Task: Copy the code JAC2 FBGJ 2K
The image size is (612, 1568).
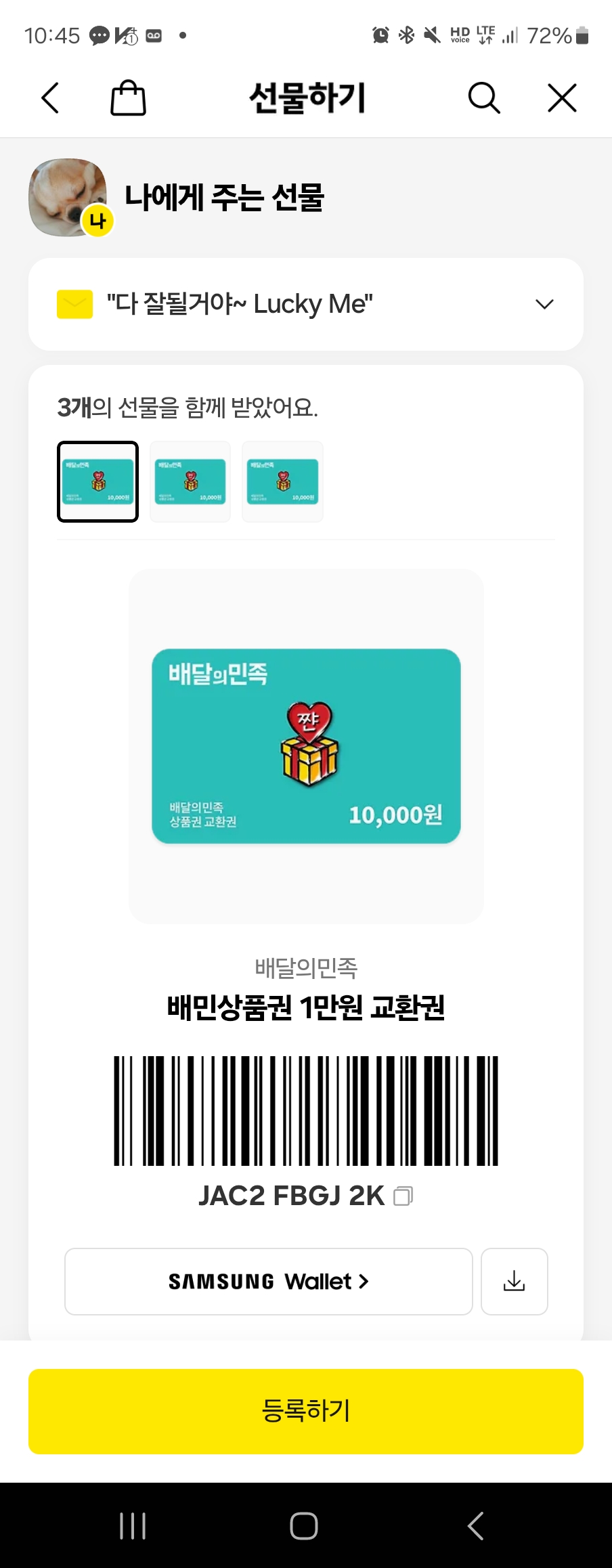Action: pyautogui.click(x=403, y=1196)
